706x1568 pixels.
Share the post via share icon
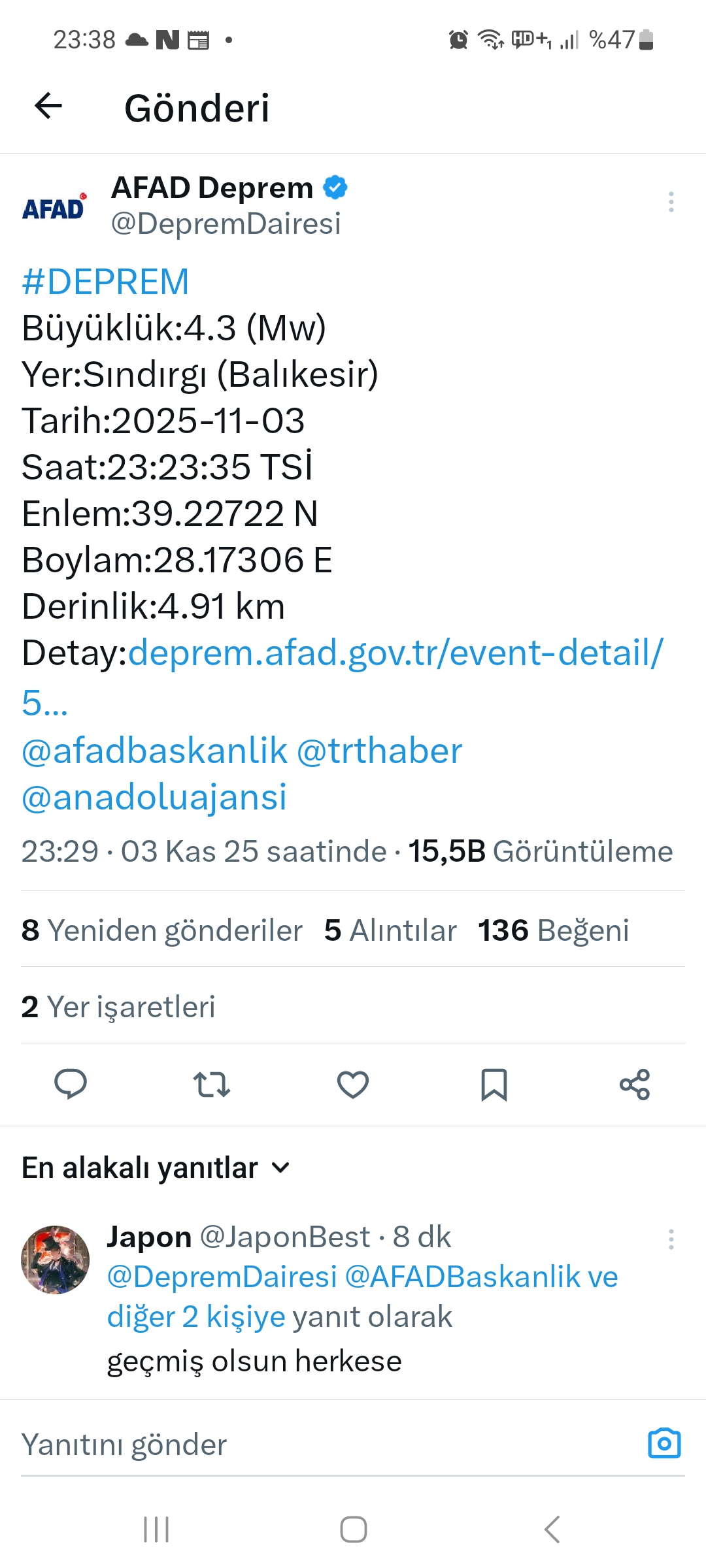[x=635, y=1085]
